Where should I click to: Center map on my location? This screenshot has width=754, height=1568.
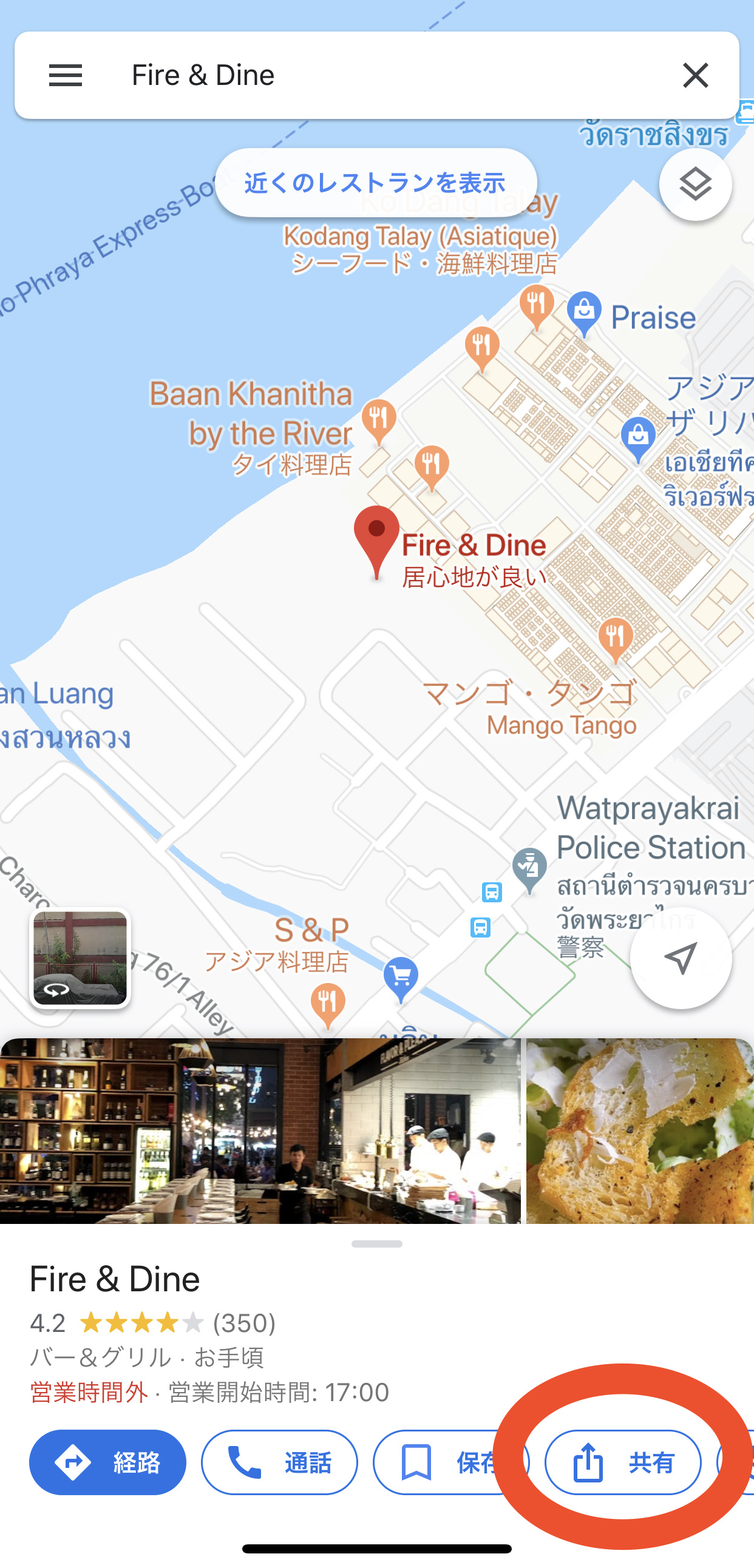pos(681,958)
